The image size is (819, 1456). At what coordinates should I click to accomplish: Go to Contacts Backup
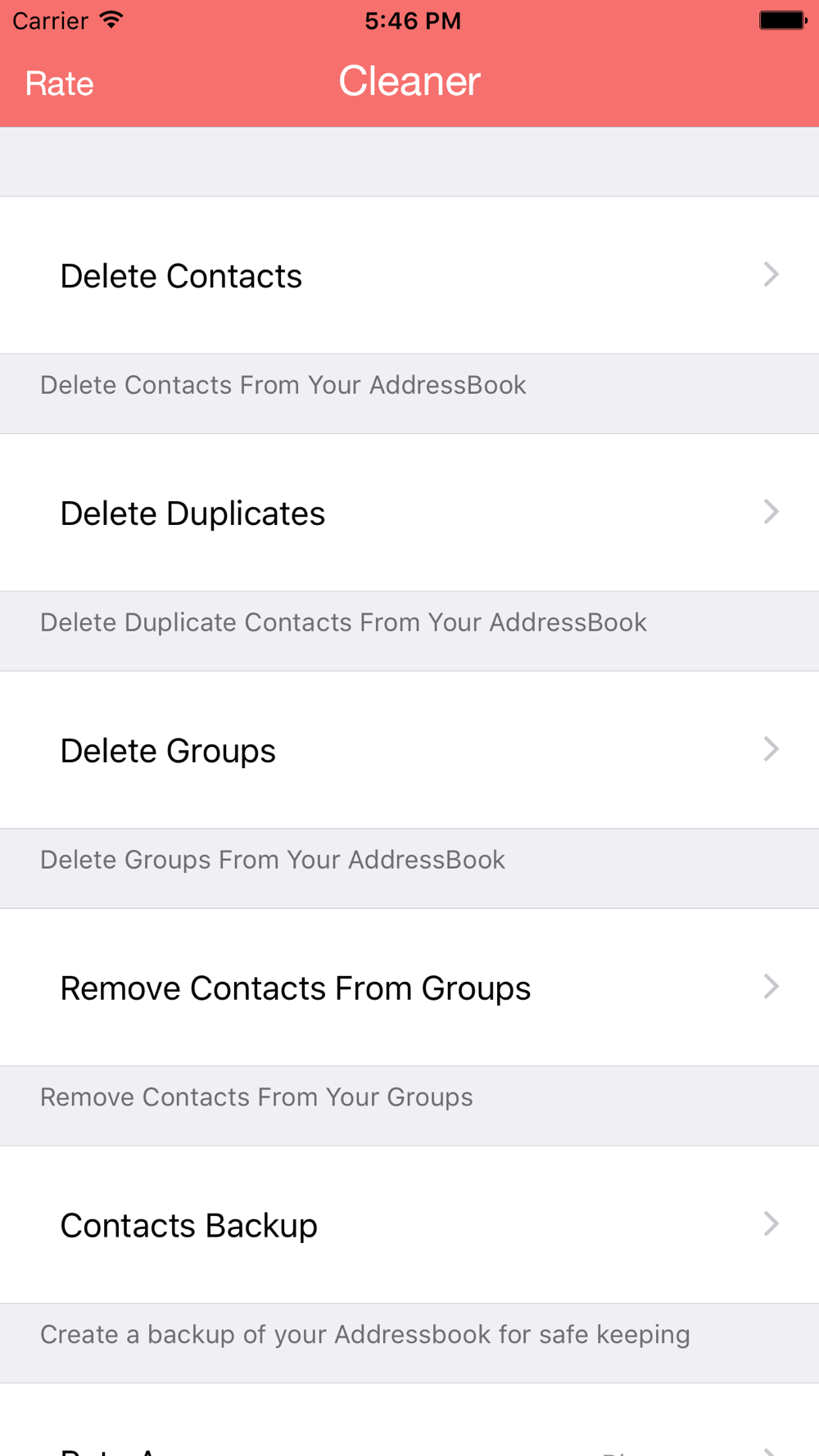coord(409,1225)
